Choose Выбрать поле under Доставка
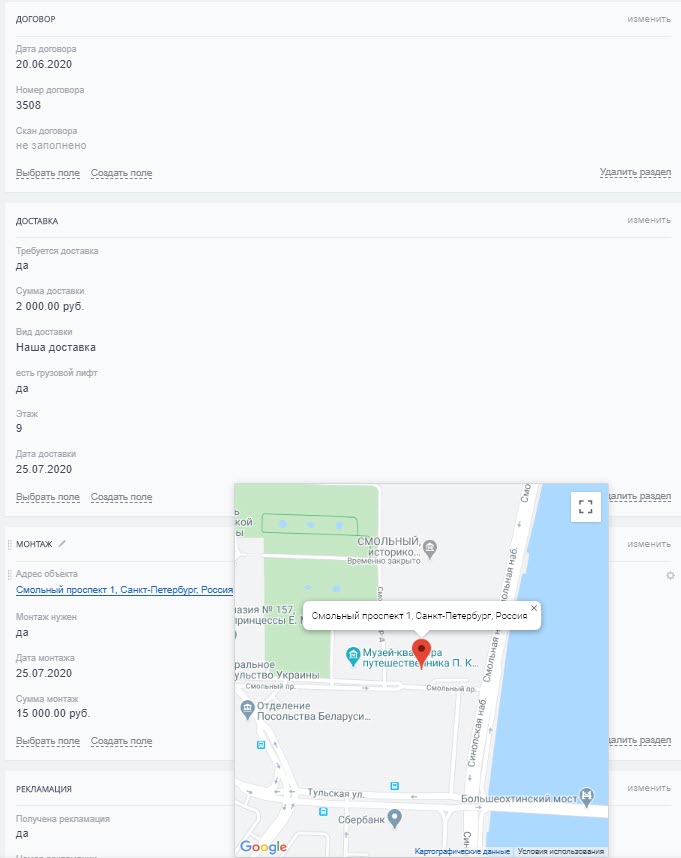Viewport: 681px width, 858px height. [48, 497]
